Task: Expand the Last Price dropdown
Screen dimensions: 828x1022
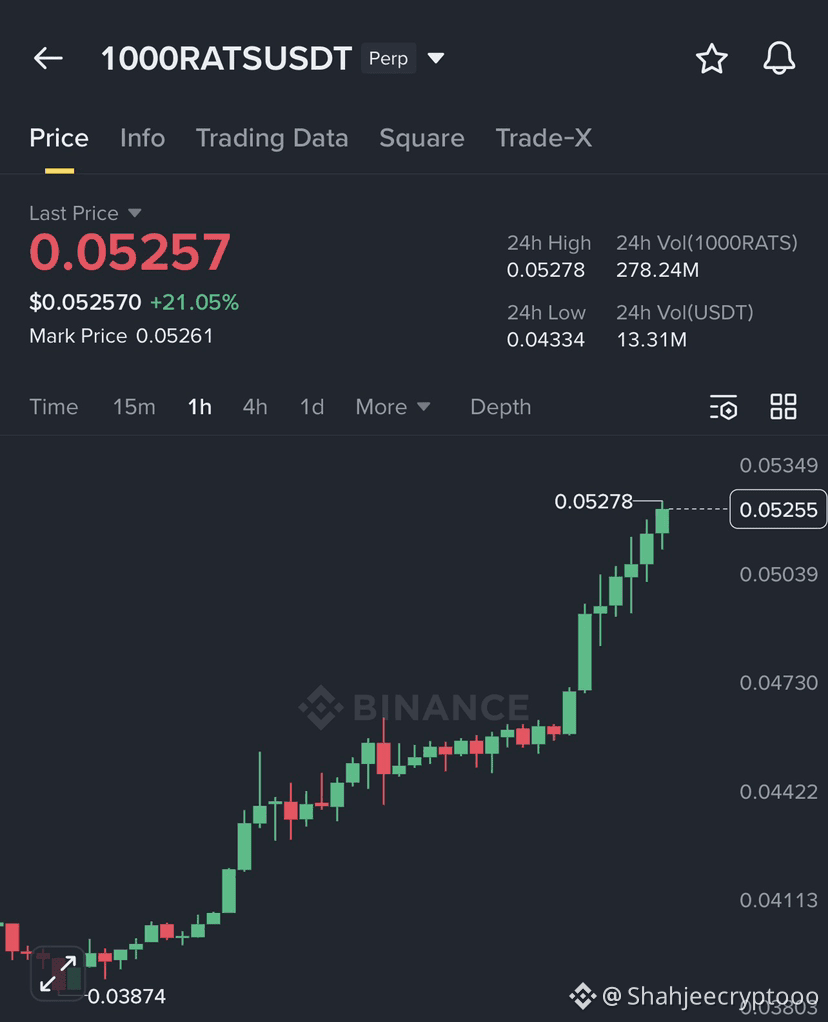Action: (x=136, y=213)
